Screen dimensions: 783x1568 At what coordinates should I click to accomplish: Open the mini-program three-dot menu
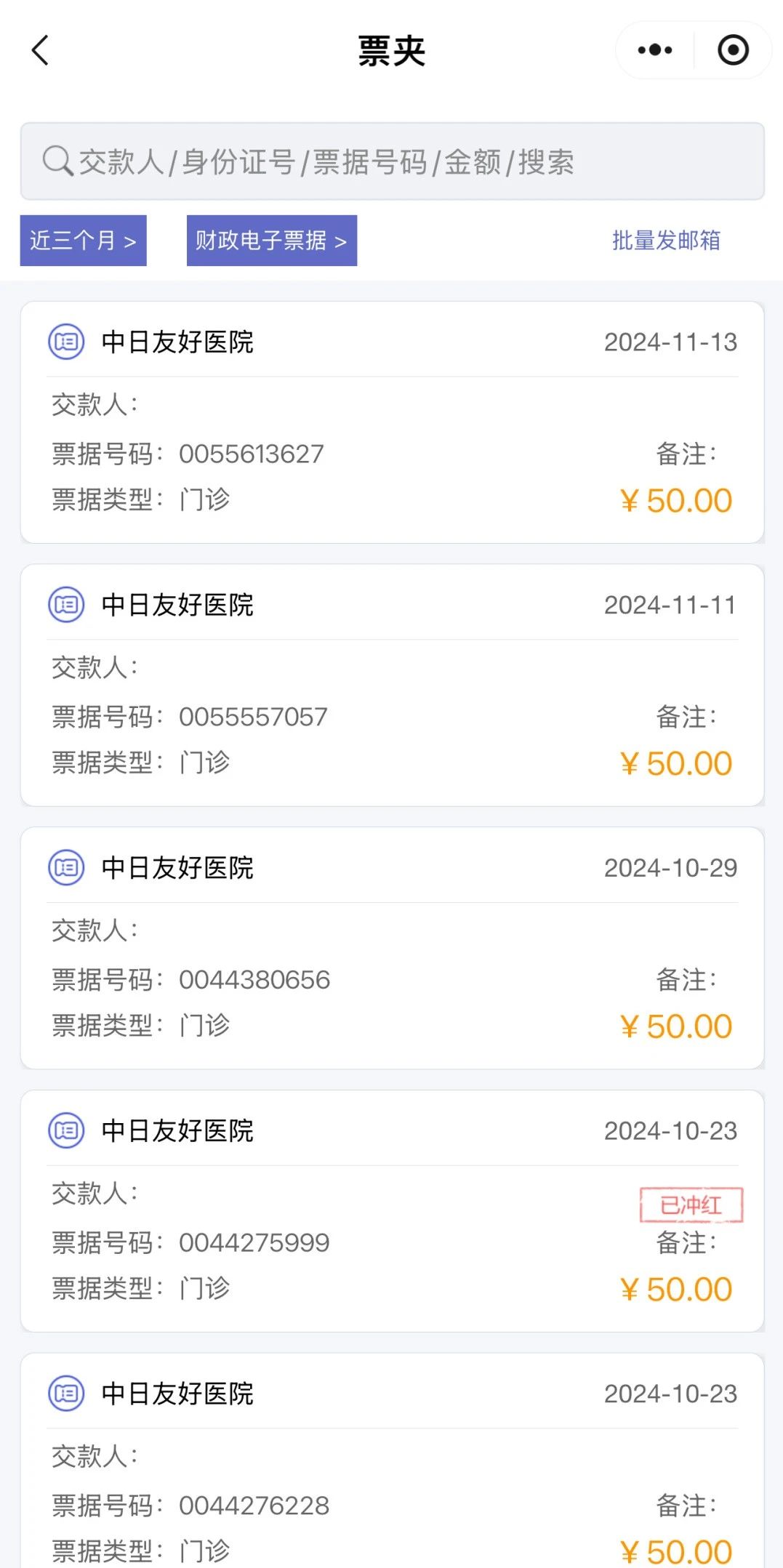654,51
